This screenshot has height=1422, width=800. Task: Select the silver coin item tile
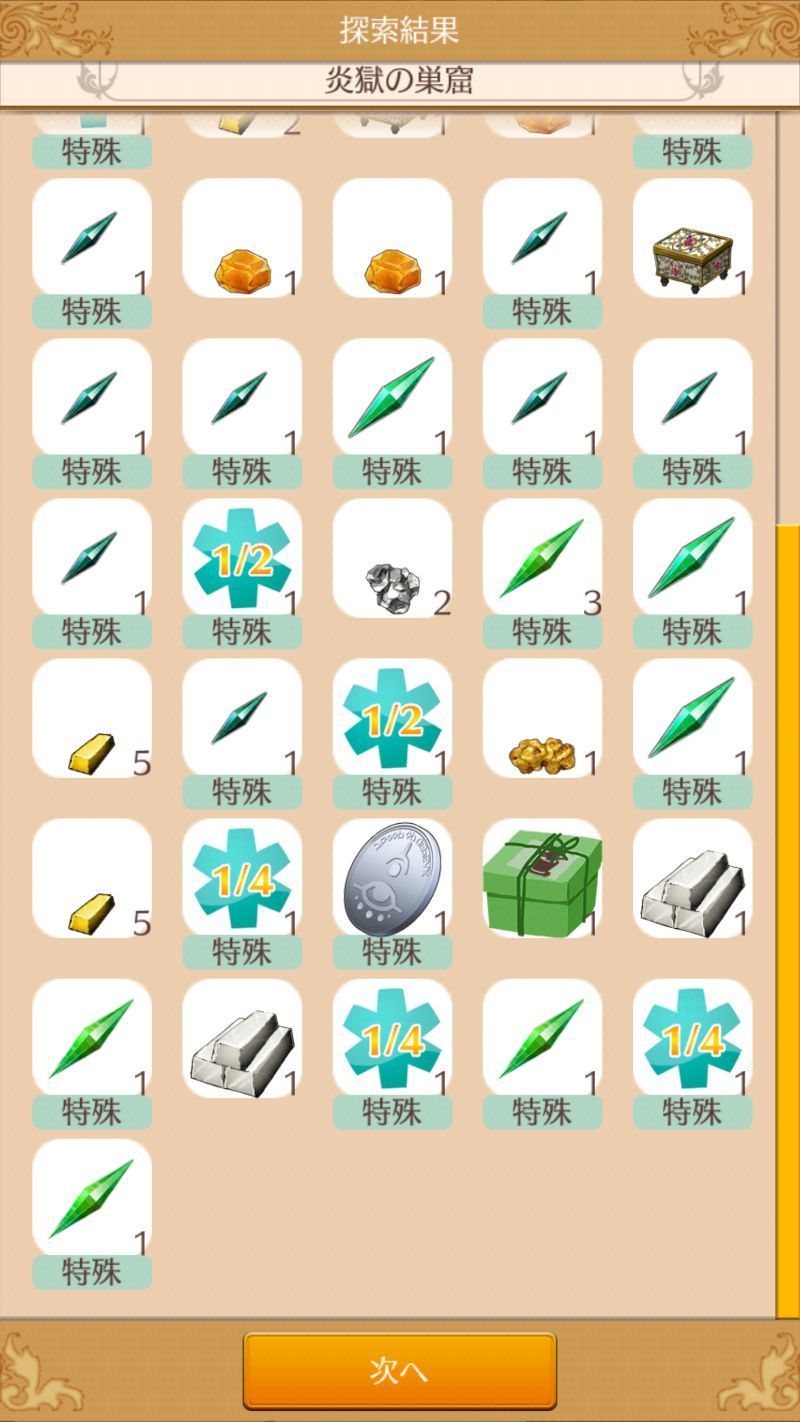(391, 879)
